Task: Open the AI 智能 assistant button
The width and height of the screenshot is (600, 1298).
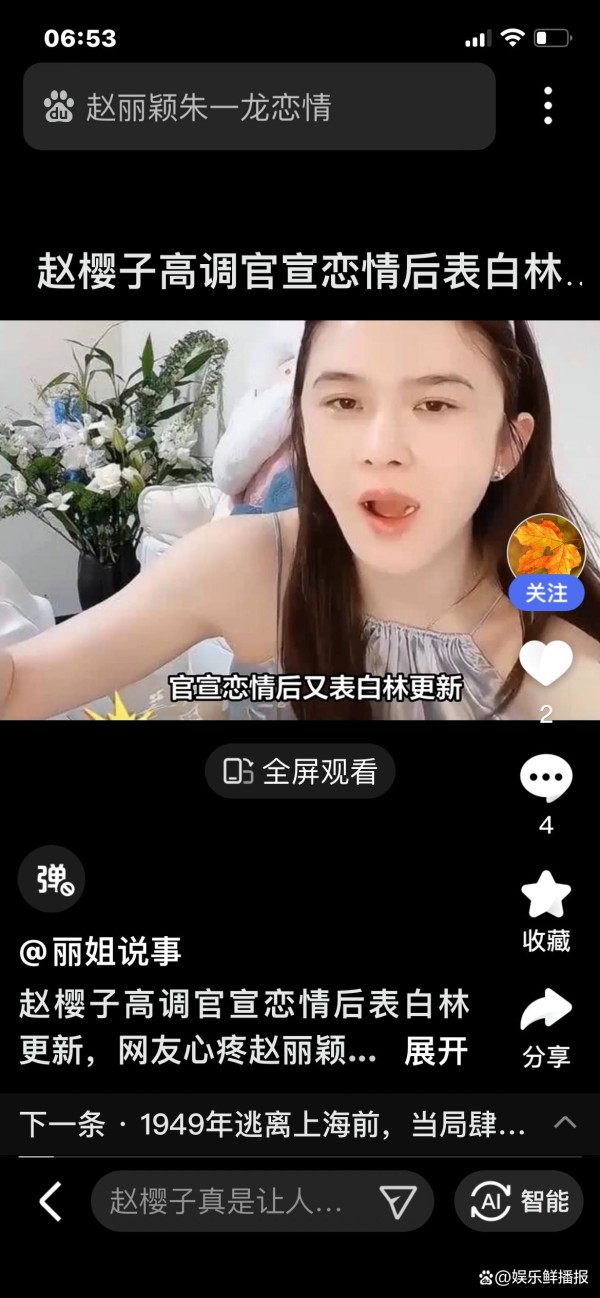Action: (x=519, y=1201)
